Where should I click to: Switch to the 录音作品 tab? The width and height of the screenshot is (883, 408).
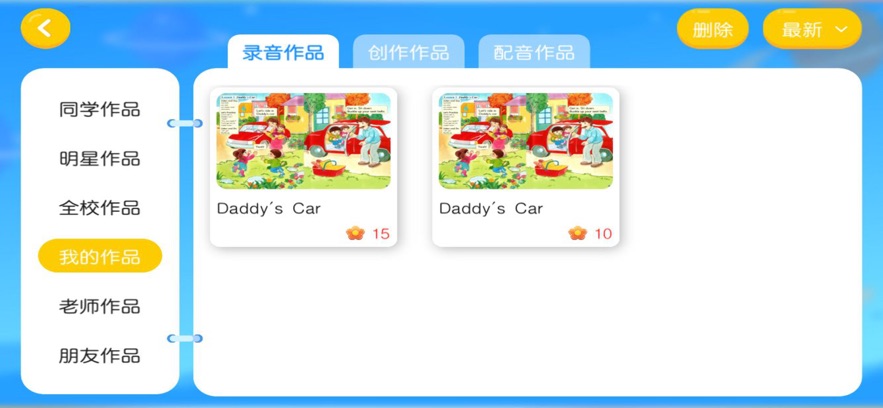point(283,53)
